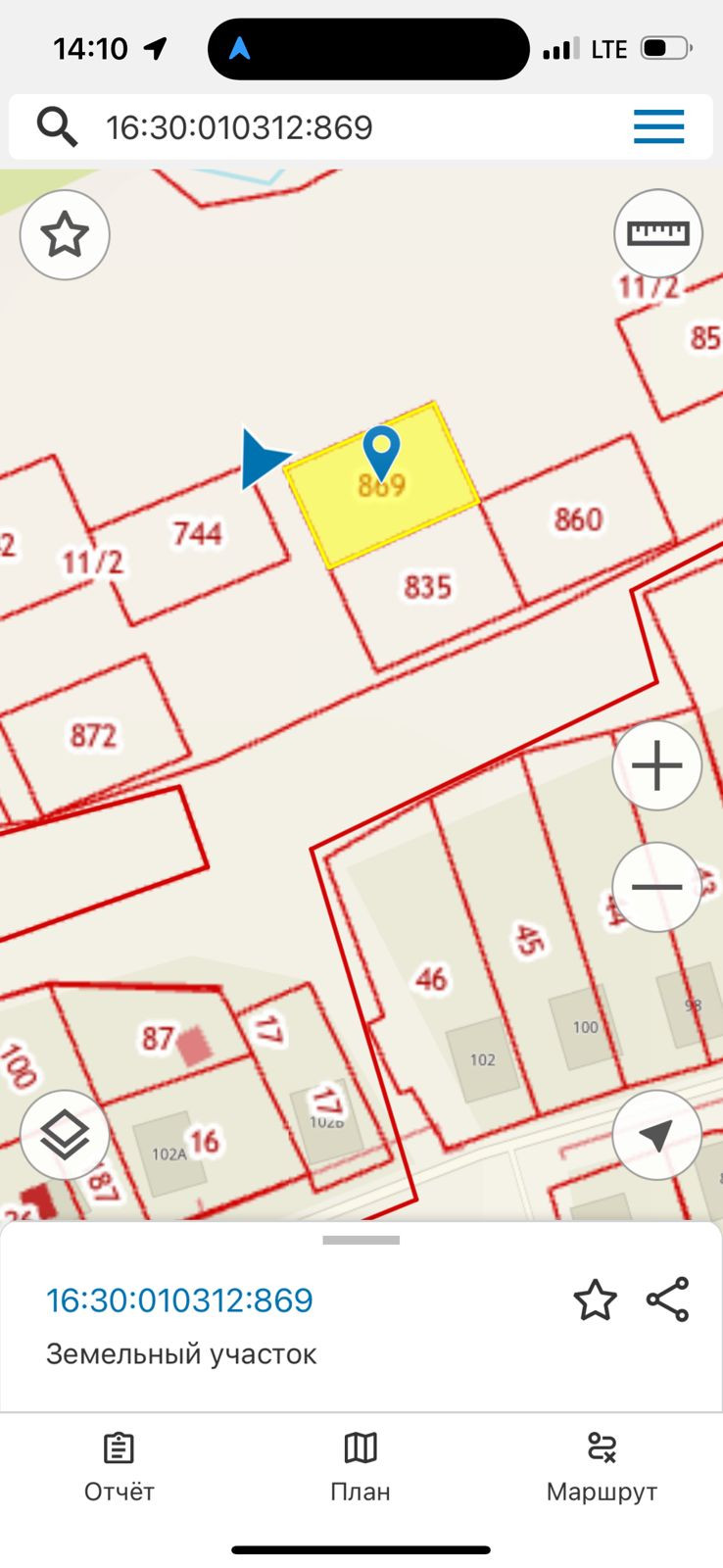Open the Маршрут tab
Viewport: 723px width, 1568px height.
(x=602, y=1467)
